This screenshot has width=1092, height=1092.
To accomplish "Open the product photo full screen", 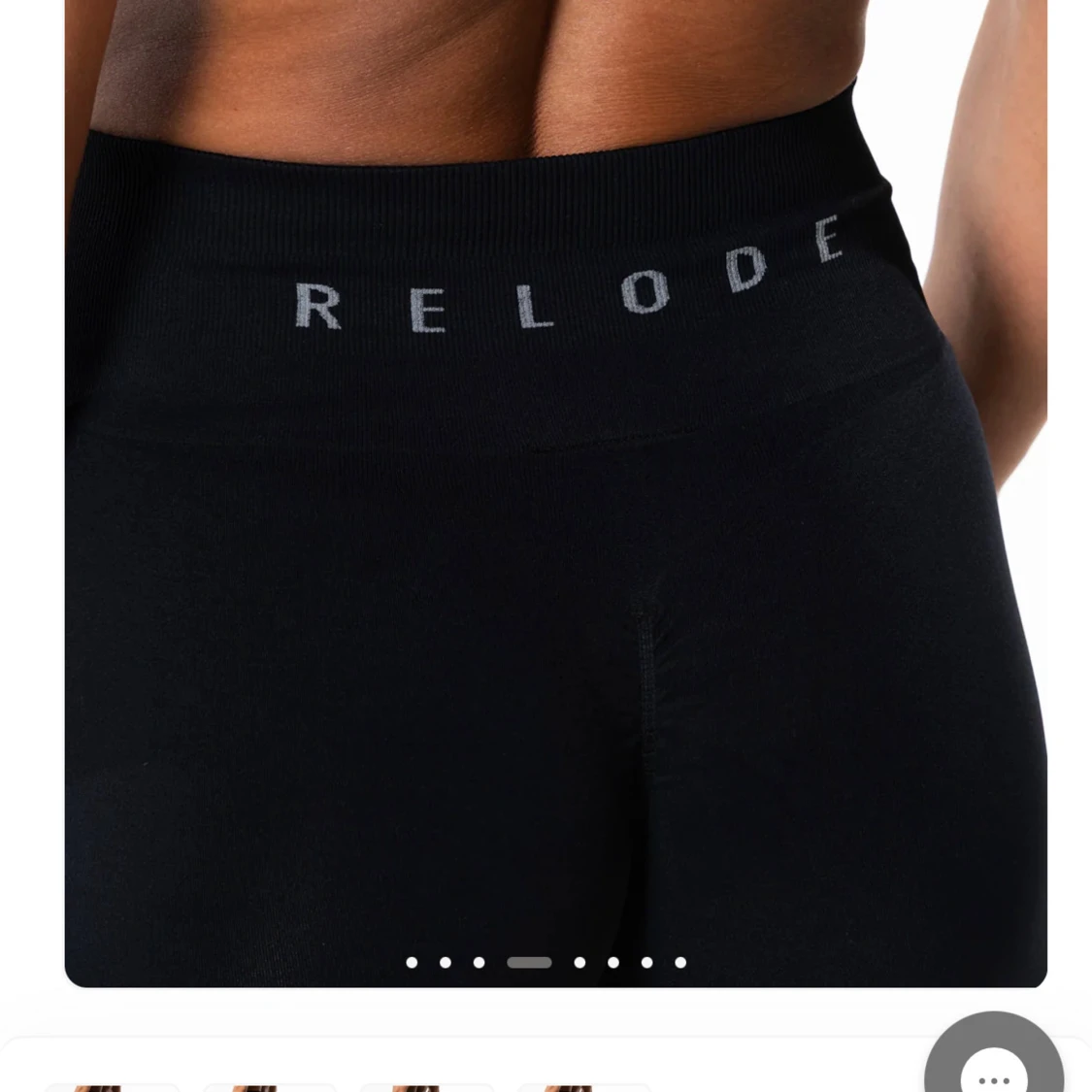I will [x=555, y=485].
